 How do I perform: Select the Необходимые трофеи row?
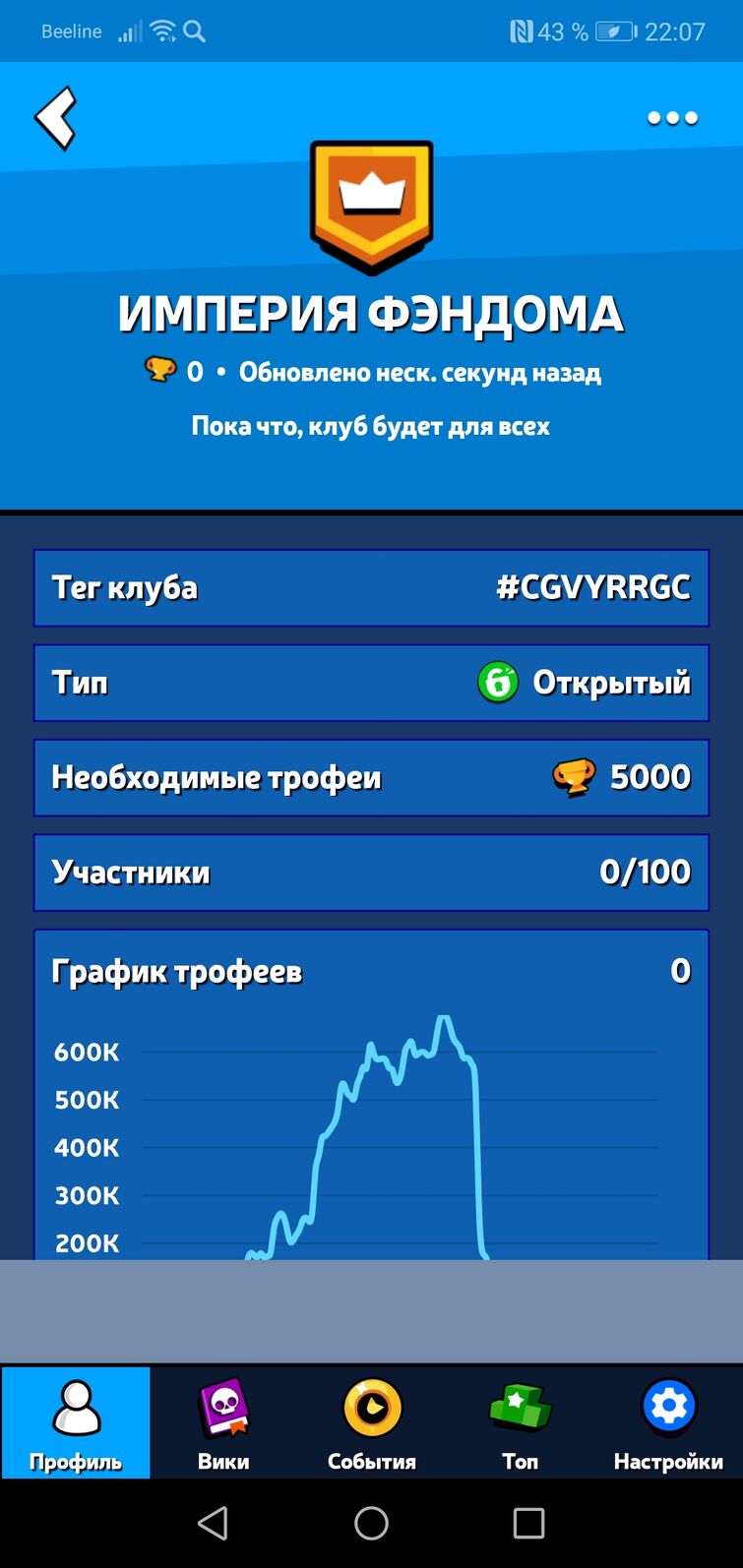[371, 777]
